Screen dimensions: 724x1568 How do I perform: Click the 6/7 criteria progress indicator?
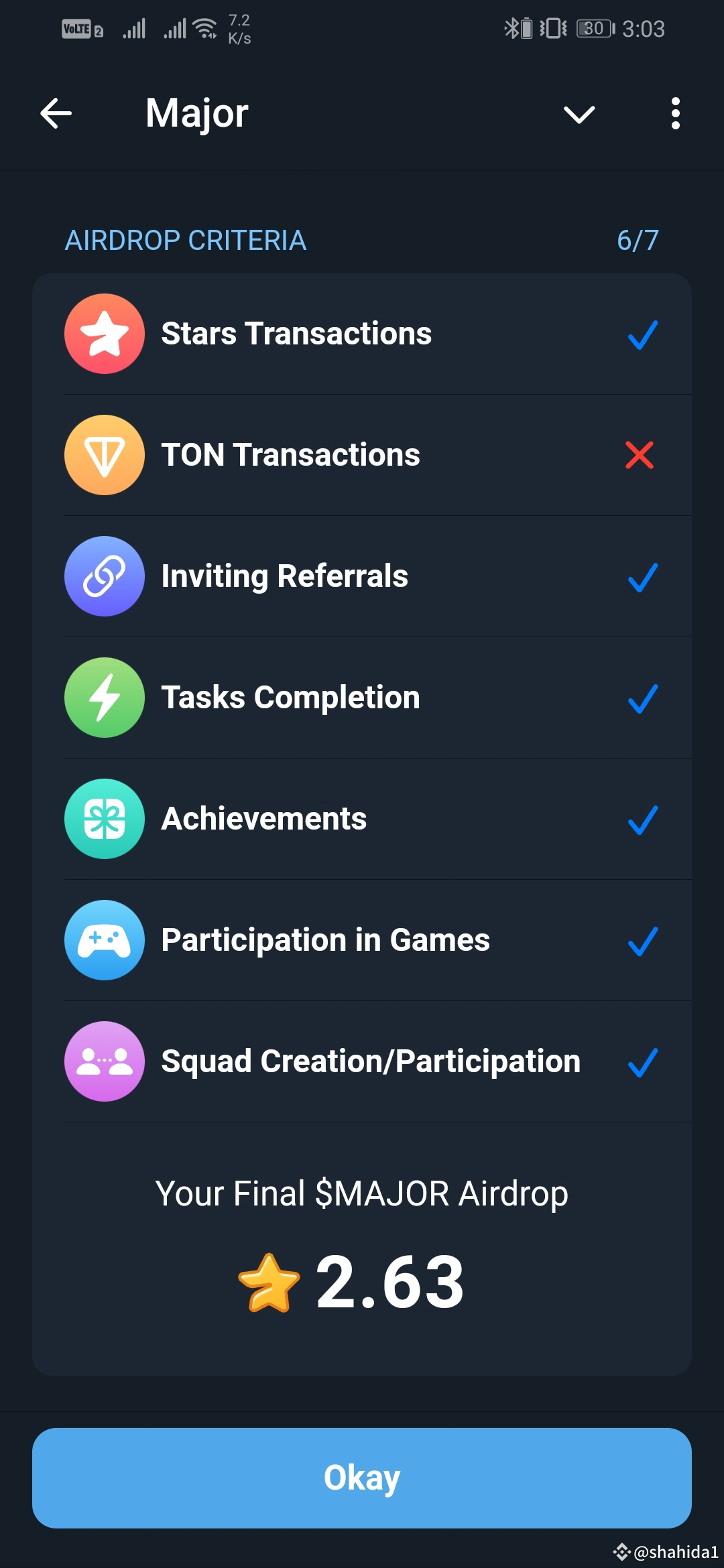[x=638, y=241]
